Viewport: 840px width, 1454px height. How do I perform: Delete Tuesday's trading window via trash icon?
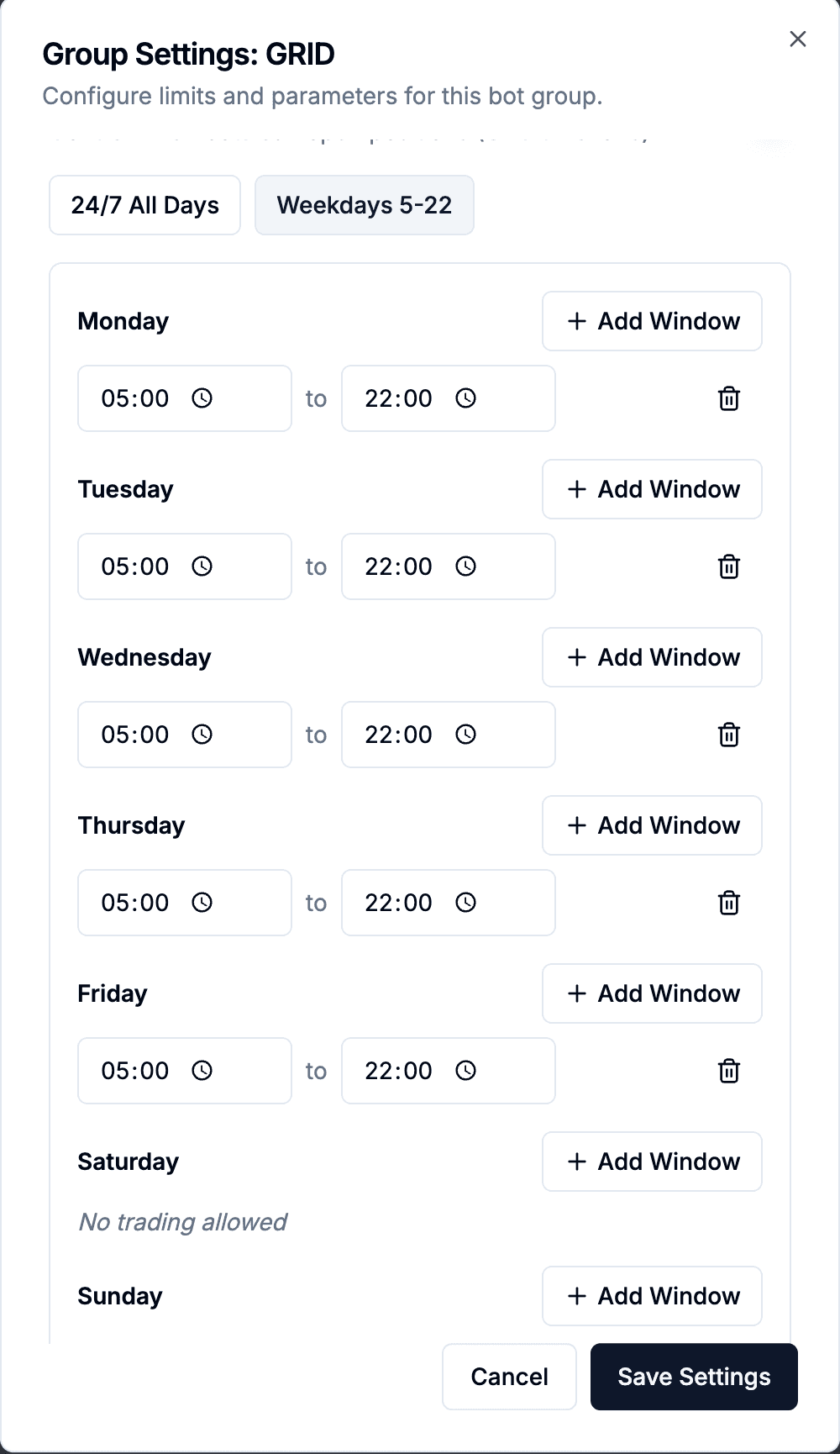pos(728,566)
